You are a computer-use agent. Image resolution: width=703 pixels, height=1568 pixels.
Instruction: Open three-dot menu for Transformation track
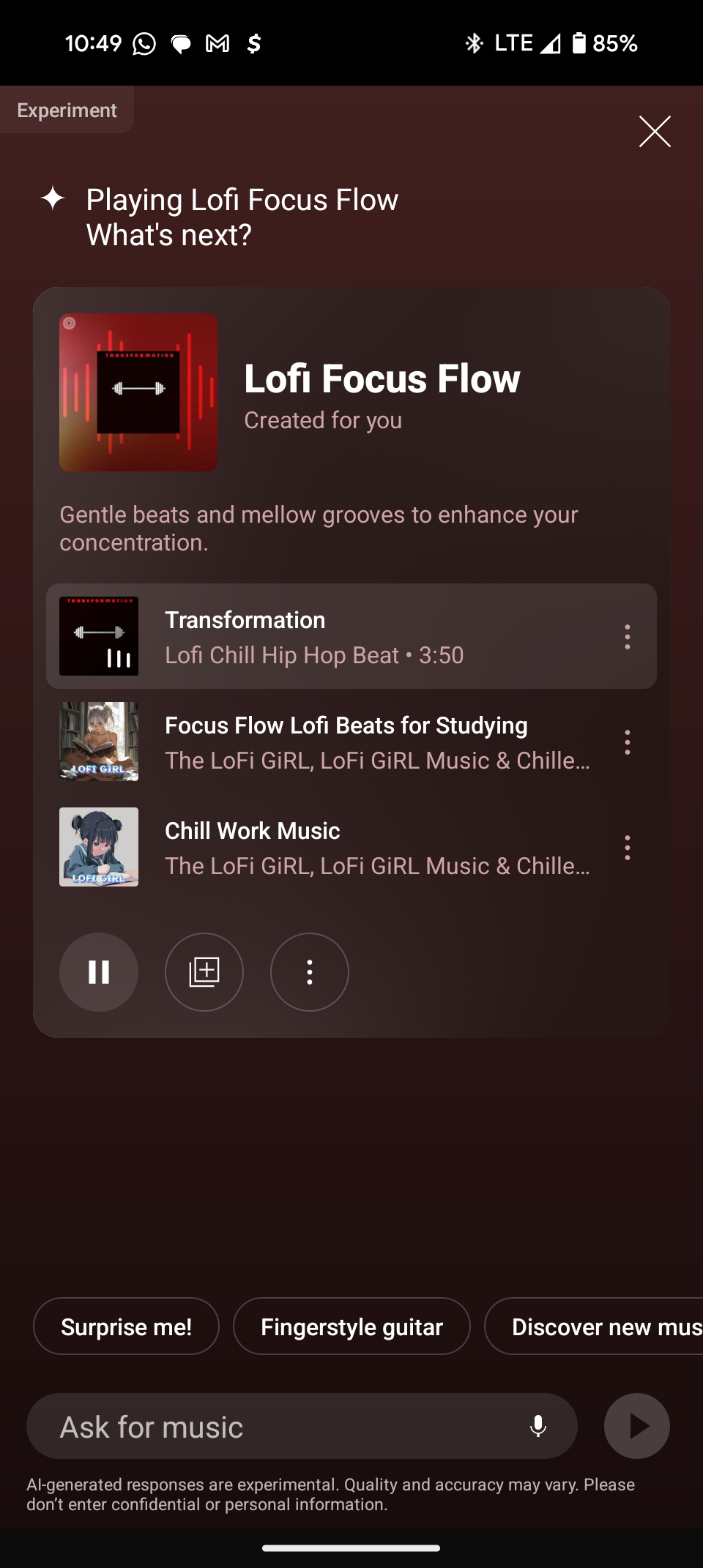628,637
